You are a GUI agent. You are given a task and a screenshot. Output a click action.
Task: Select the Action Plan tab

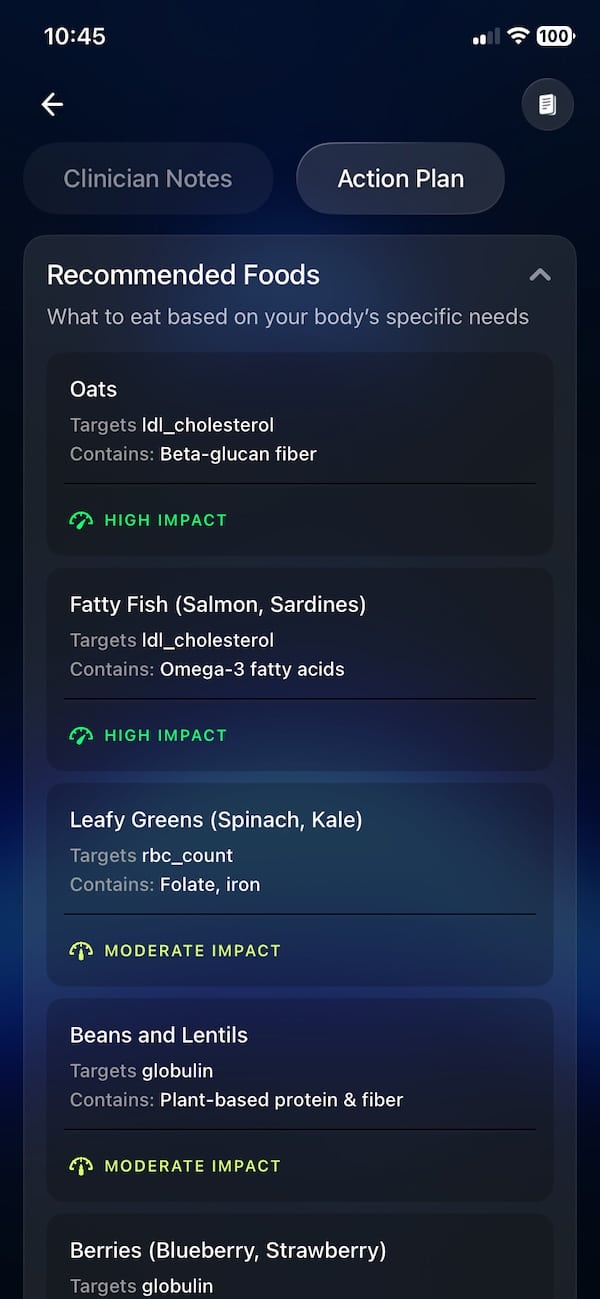coord(400,179)
